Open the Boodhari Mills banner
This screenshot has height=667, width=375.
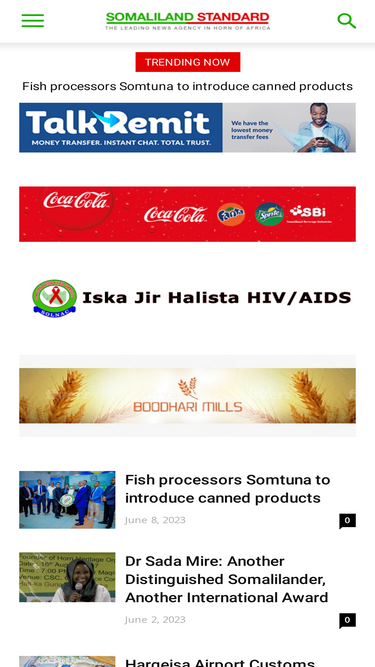(188, 396)
